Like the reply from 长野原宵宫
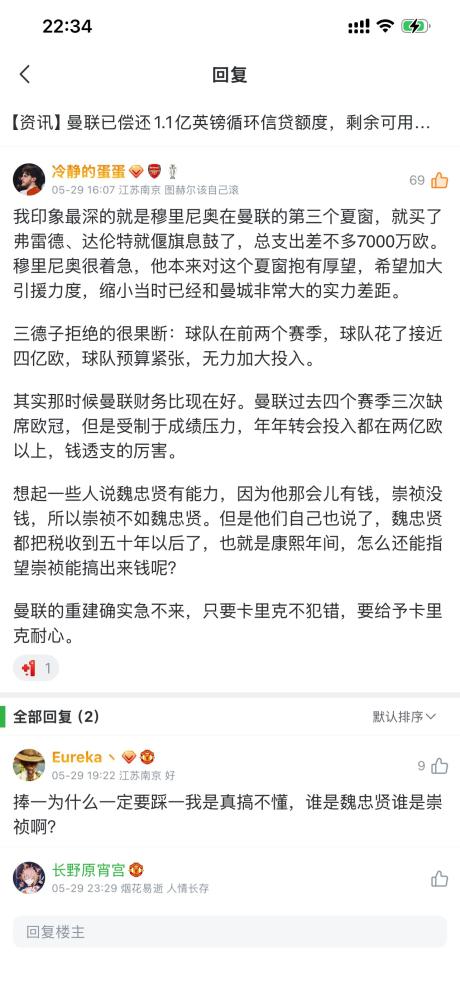This screenshot has height=995, width=460. (x=439, y=878)
